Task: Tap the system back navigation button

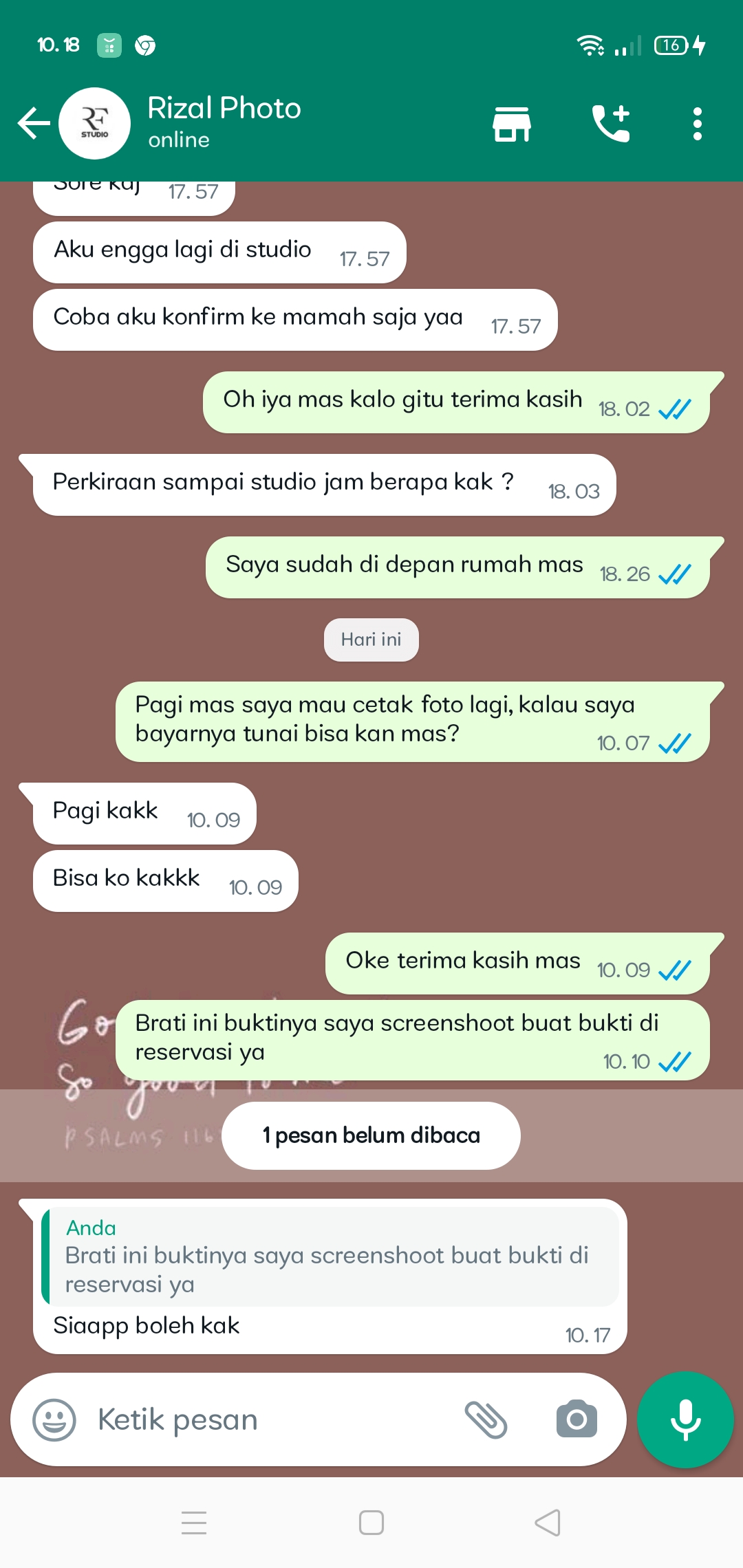Action: click(548, 1523)
